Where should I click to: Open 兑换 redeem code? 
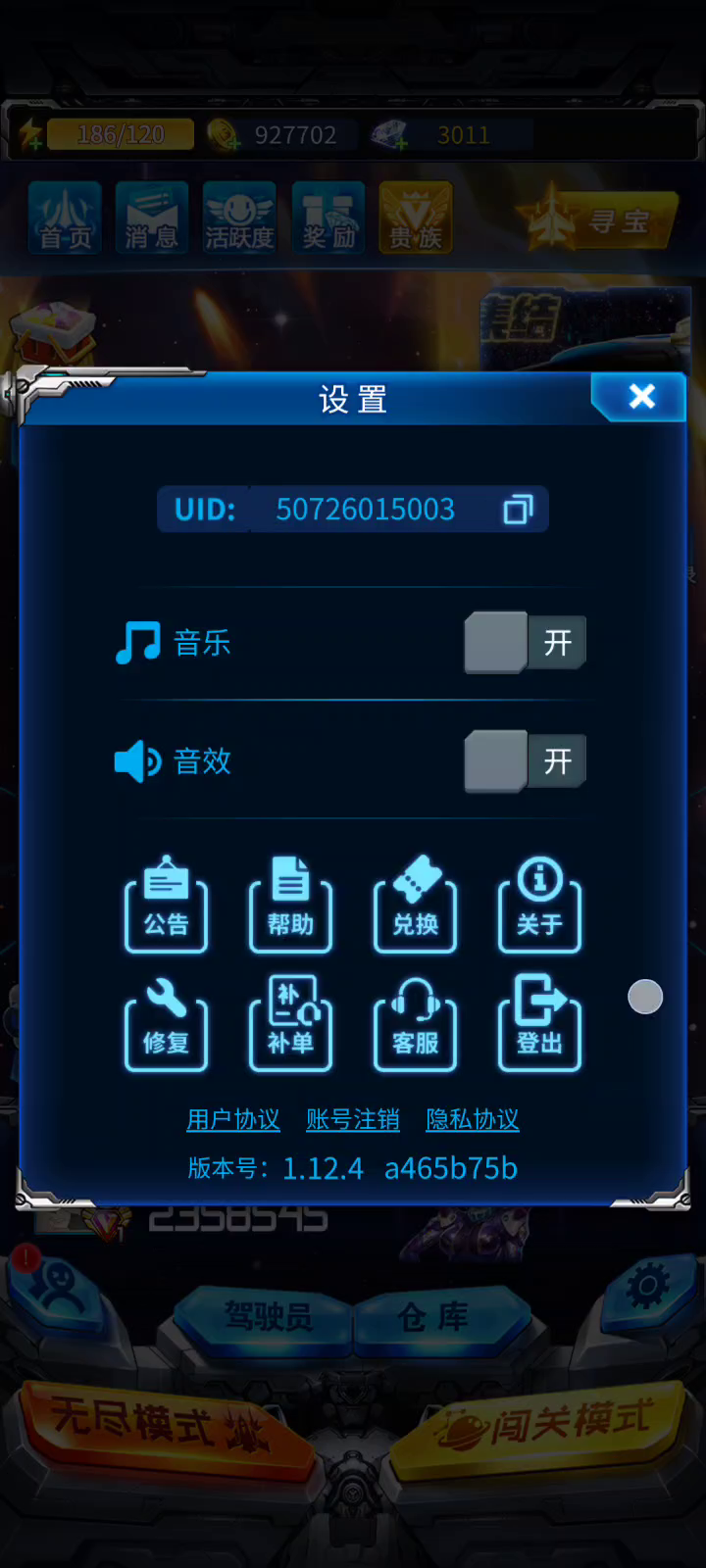415,904
